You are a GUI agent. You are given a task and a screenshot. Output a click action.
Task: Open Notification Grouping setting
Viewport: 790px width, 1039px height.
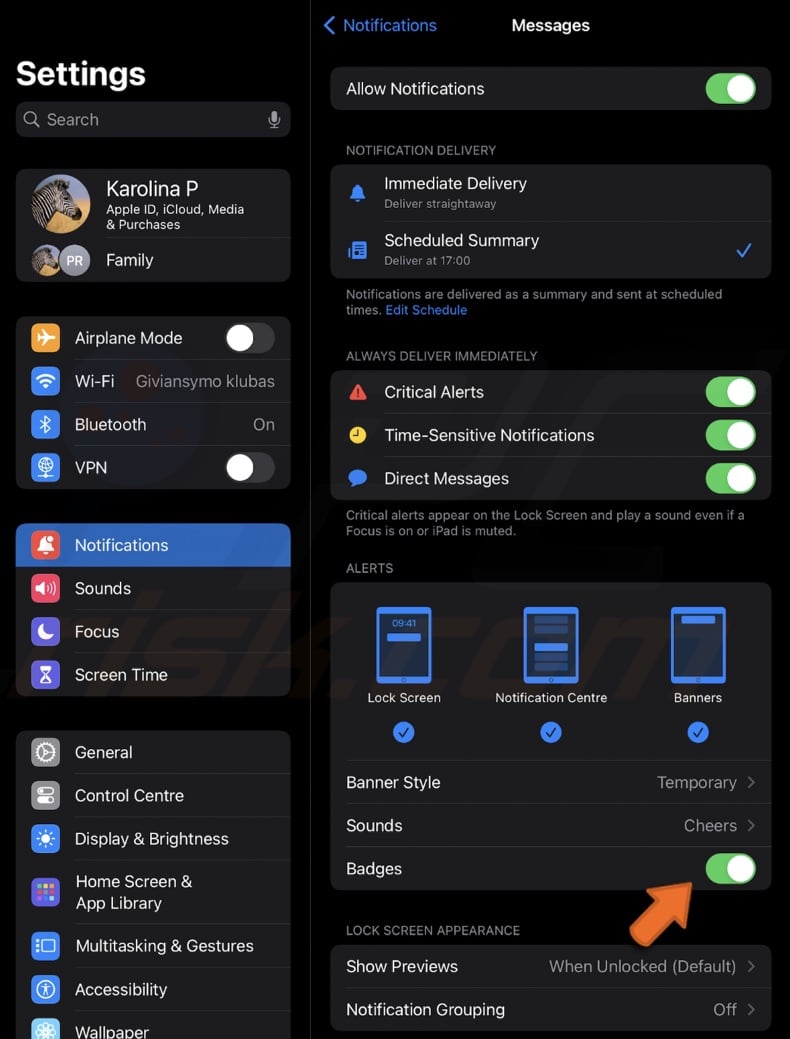click(550, 1009)
